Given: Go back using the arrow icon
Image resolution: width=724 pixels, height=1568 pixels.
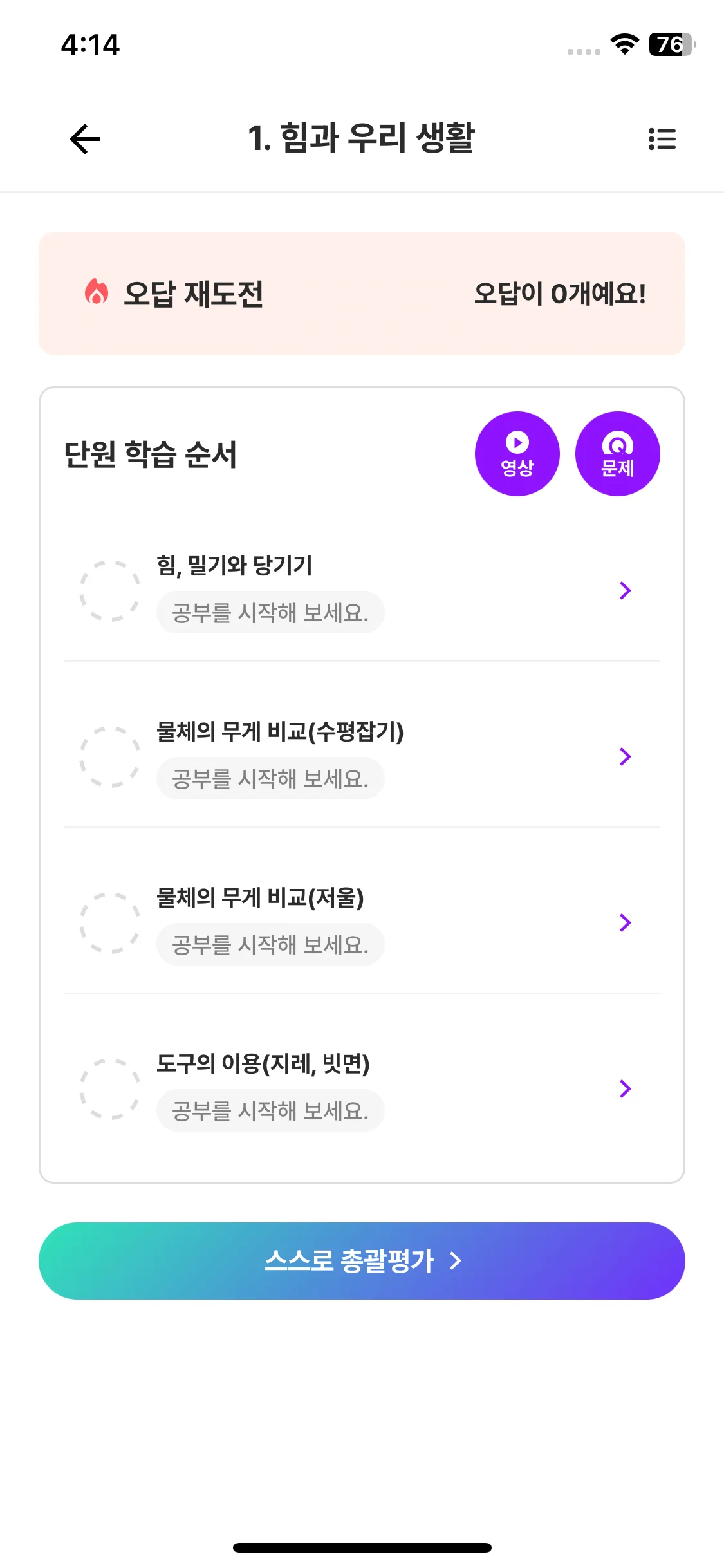Looking at the screenshot, I should click(x=85, y=139).
